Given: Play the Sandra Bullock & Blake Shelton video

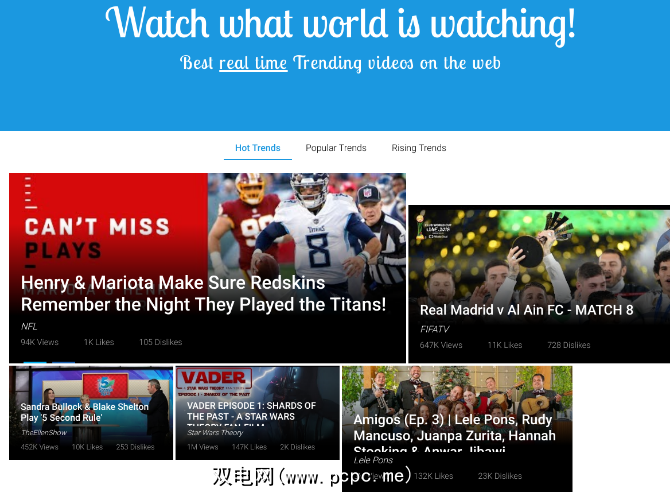Looking at the screenshot, I should pos(91,412).
